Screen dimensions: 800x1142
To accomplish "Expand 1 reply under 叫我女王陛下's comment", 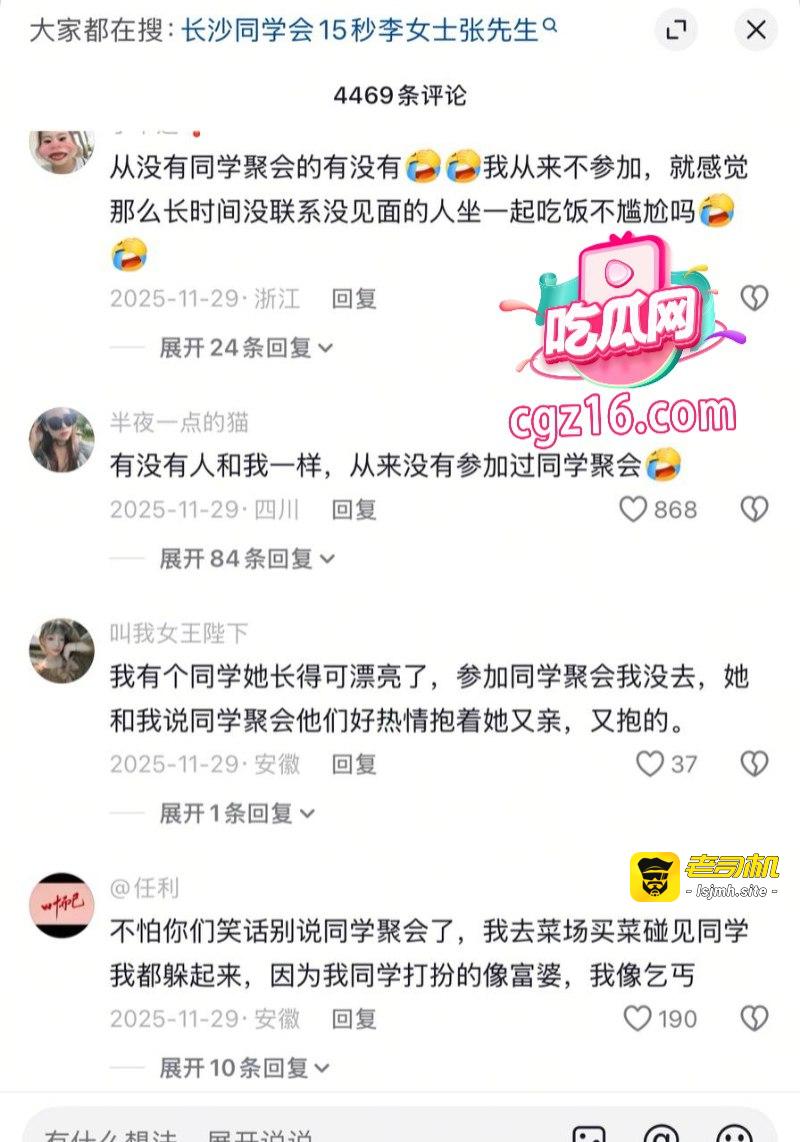I will click(237, 814).
